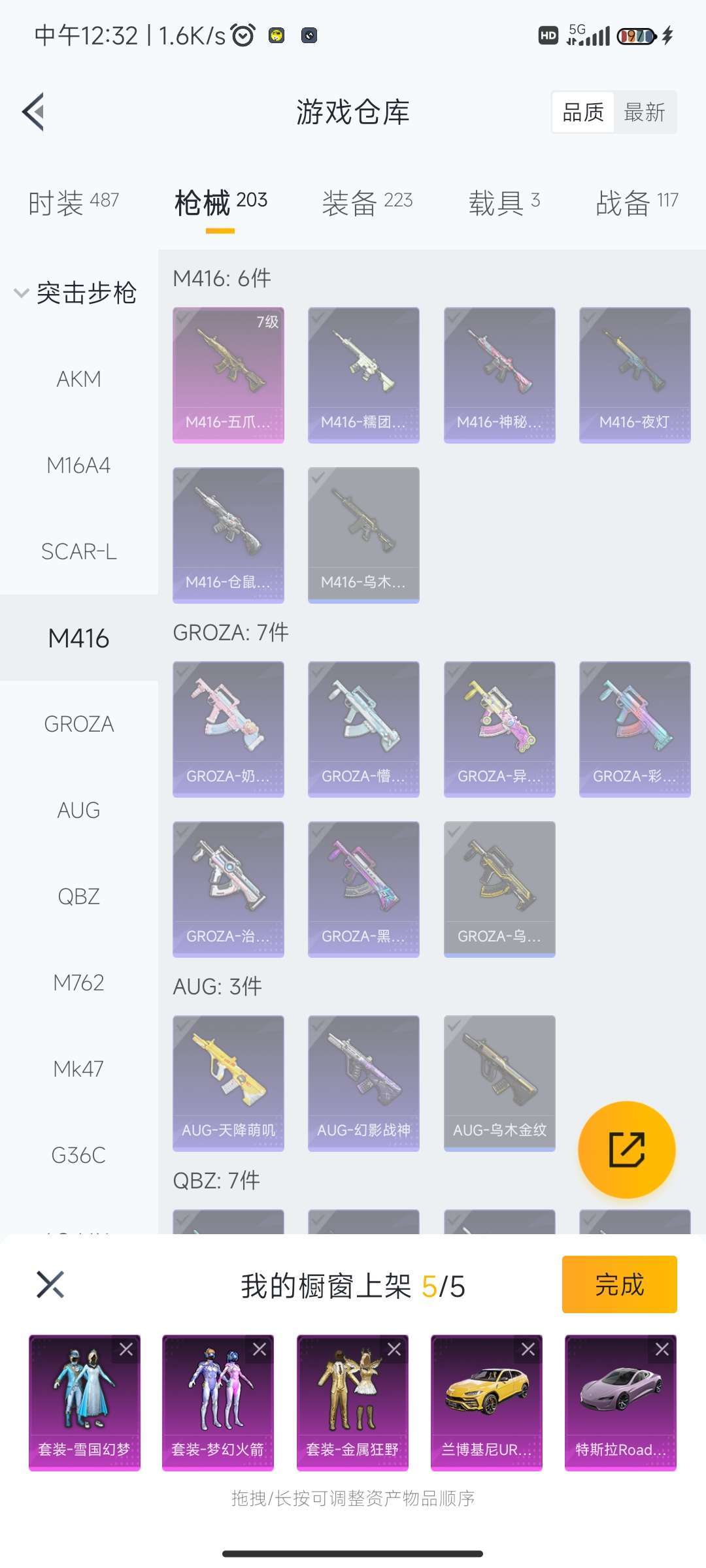
Task: Close the 我的橱窗上架 panel
Action: click(50, 1284)
